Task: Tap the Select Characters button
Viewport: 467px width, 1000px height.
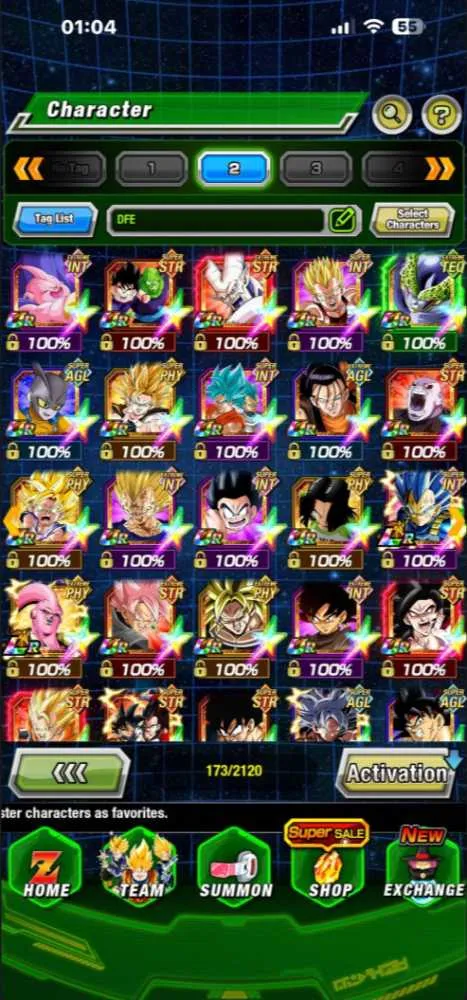Action: (412, 219)
